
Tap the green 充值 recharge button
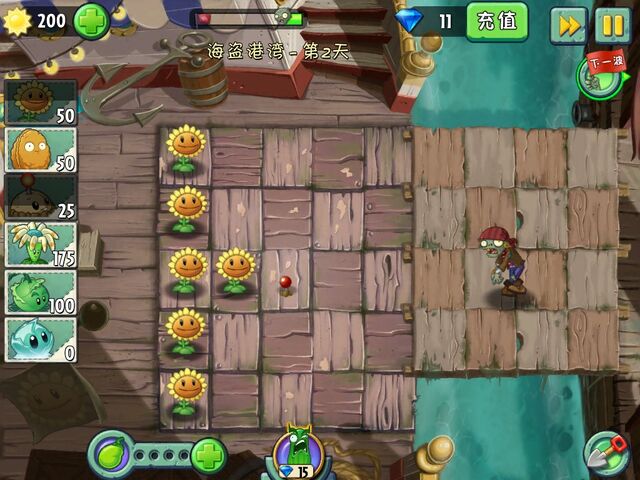496,21
